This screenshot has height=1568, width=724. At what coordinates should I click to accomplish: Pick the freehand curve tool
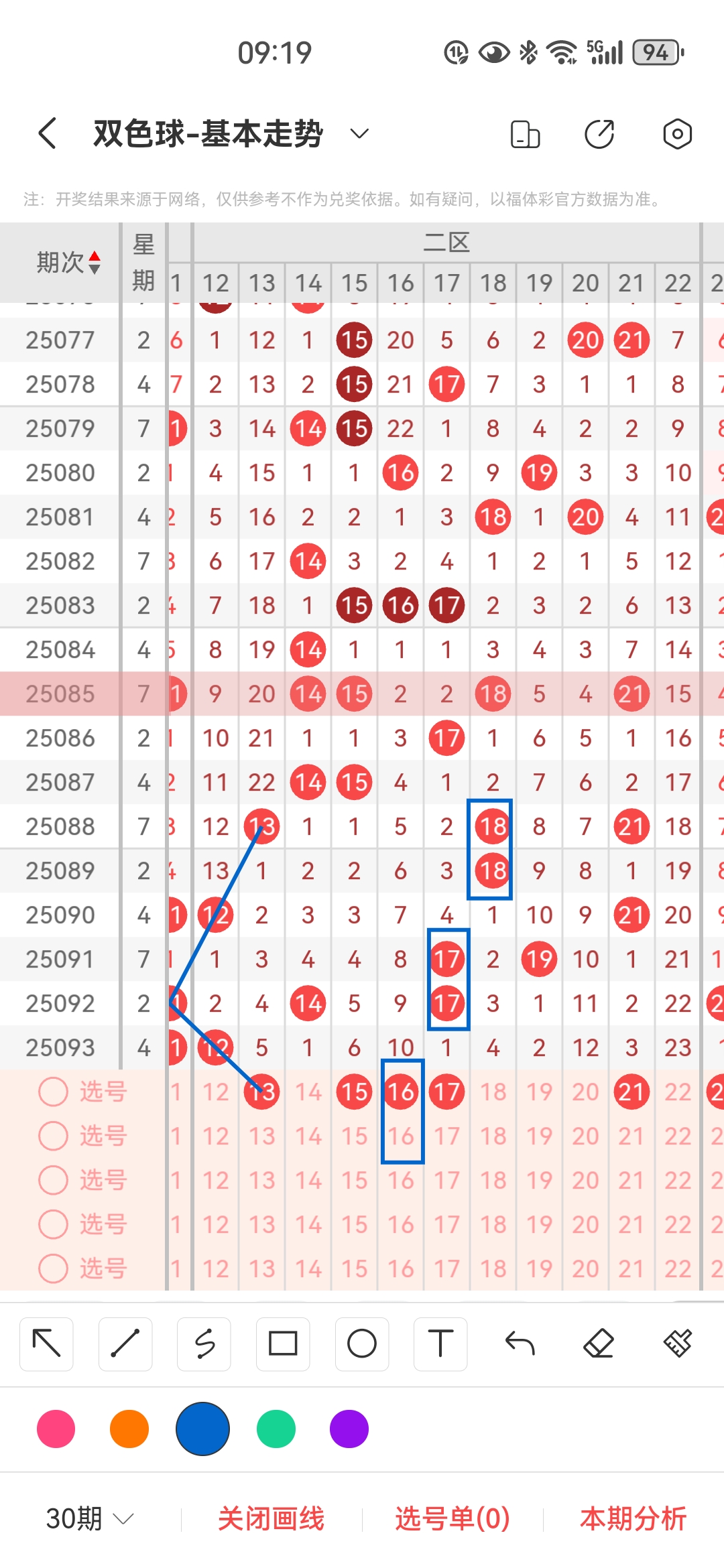coord(204,1344)
